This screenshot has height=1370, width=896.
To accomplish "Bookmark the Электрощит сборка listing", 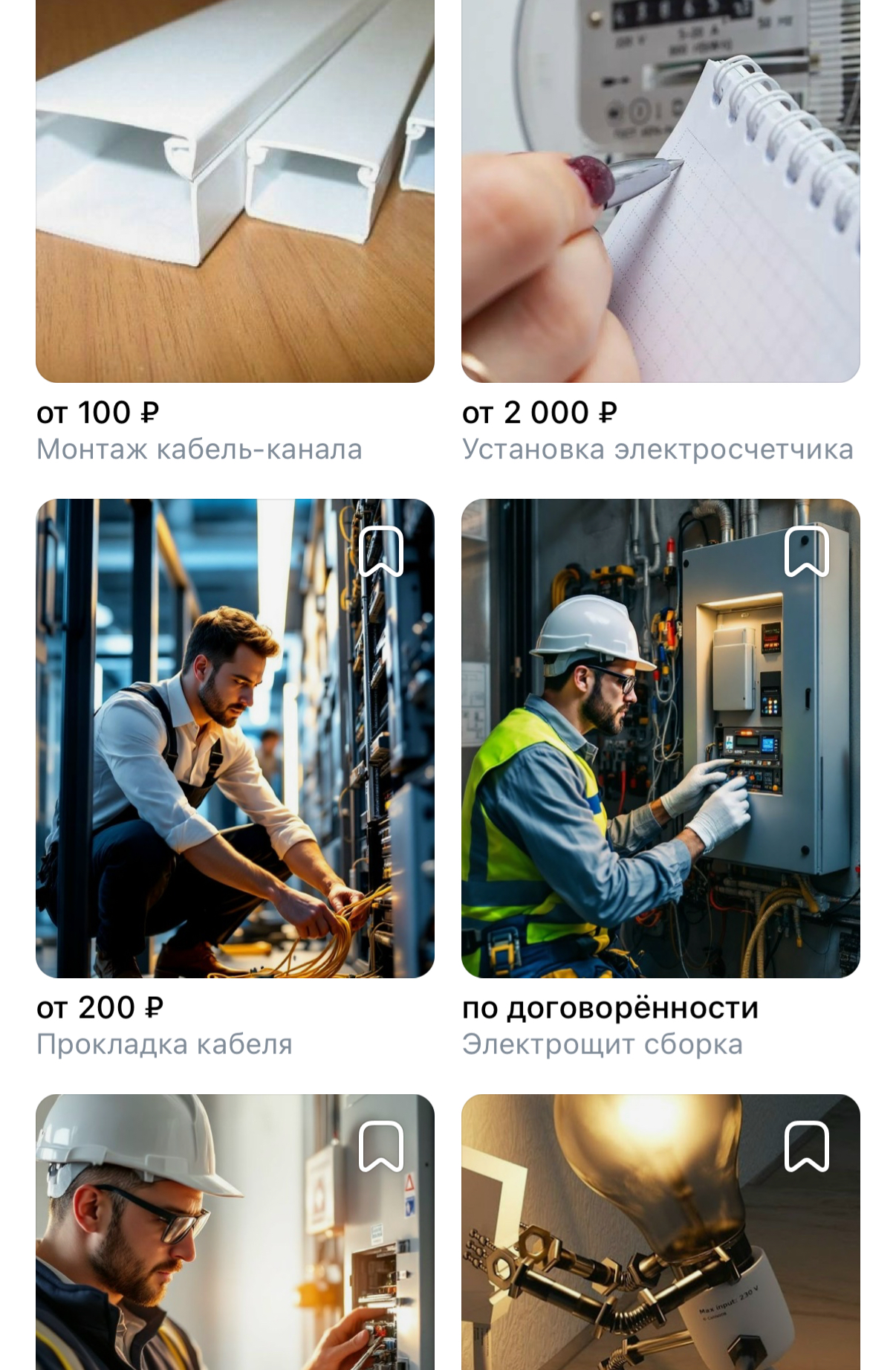I will click(806, 552).
